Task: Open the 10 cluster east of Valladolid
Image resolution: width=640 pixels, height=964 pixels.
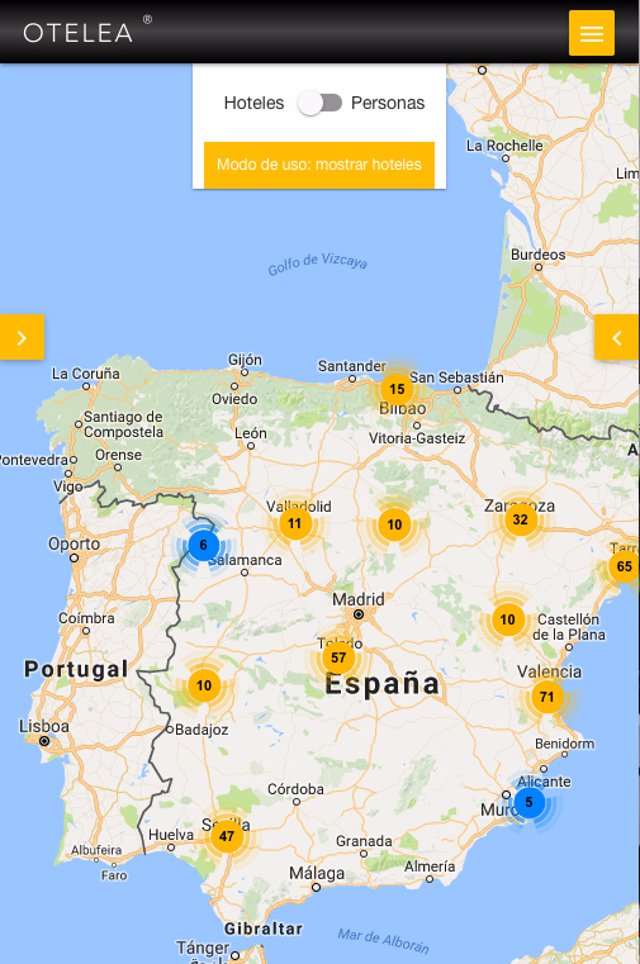Action: [395, 524]
